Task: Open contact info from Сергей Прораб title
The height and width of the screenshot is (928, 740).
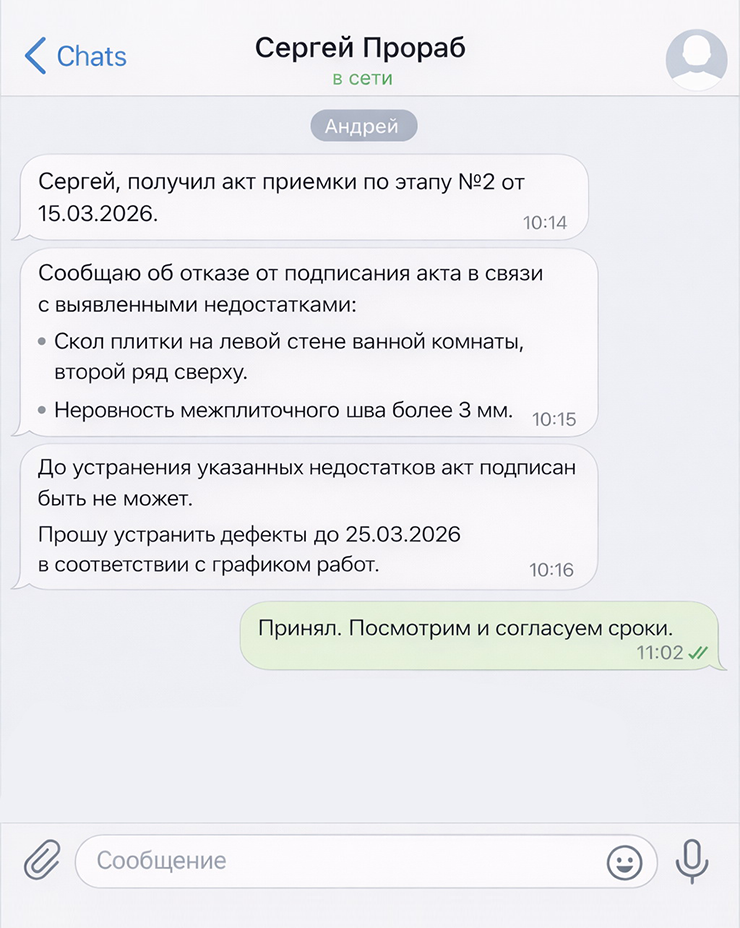Action: pos(360,48)
